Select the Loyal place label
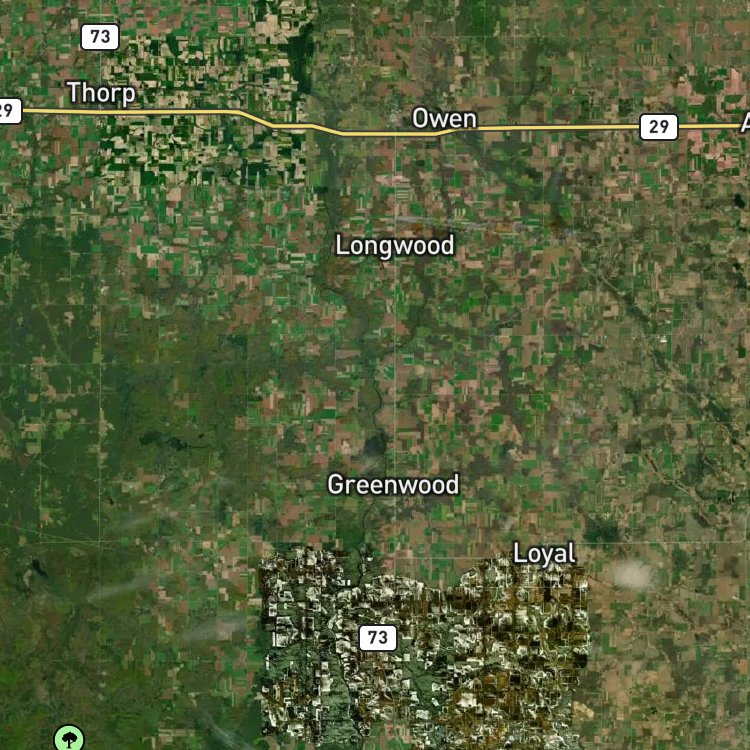This screenshot has height=750, width=750. point(544,554)
